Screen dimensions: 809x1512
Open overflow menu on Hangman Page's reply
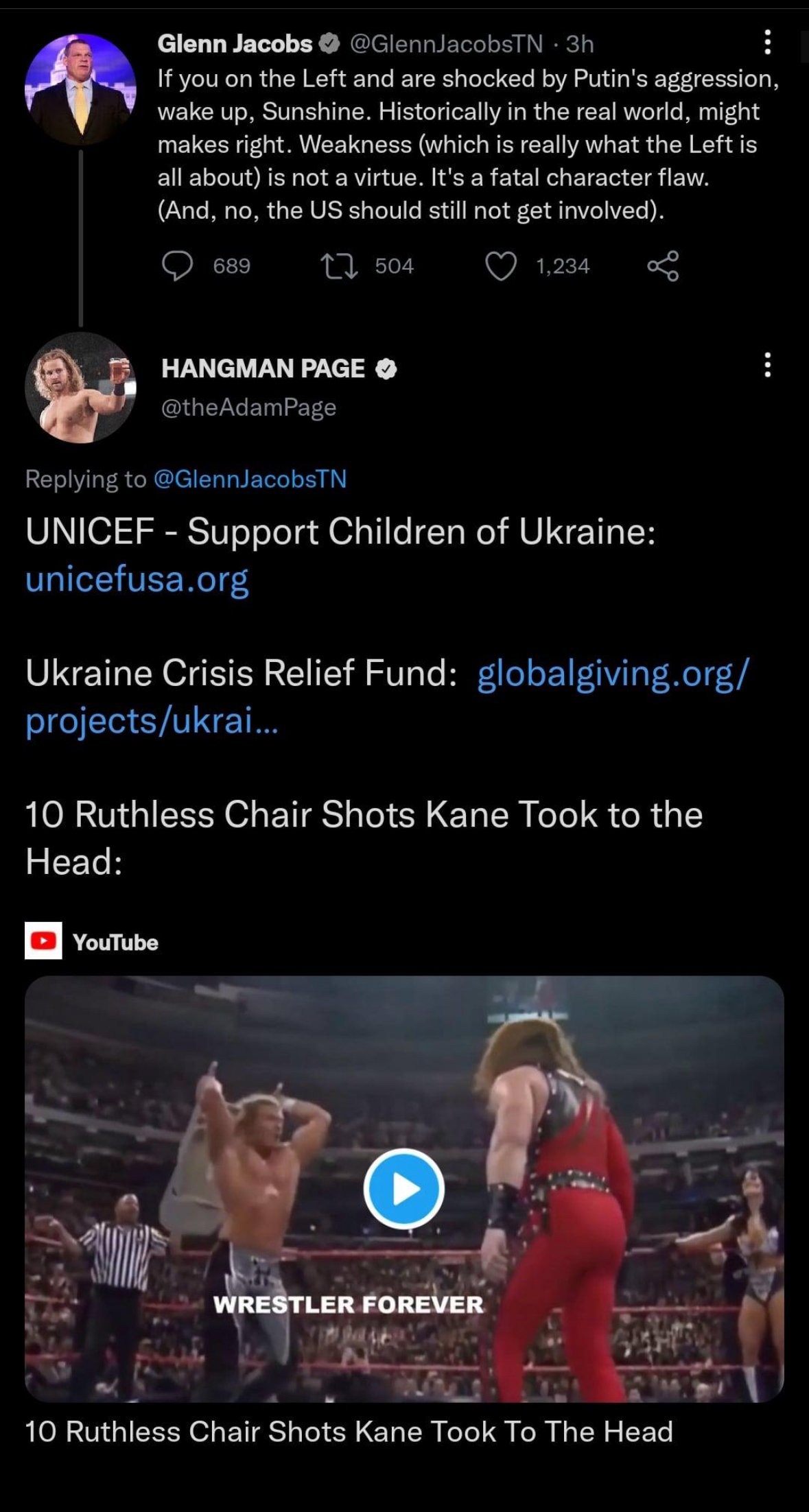pyautogui.click(x=767, y=365)
